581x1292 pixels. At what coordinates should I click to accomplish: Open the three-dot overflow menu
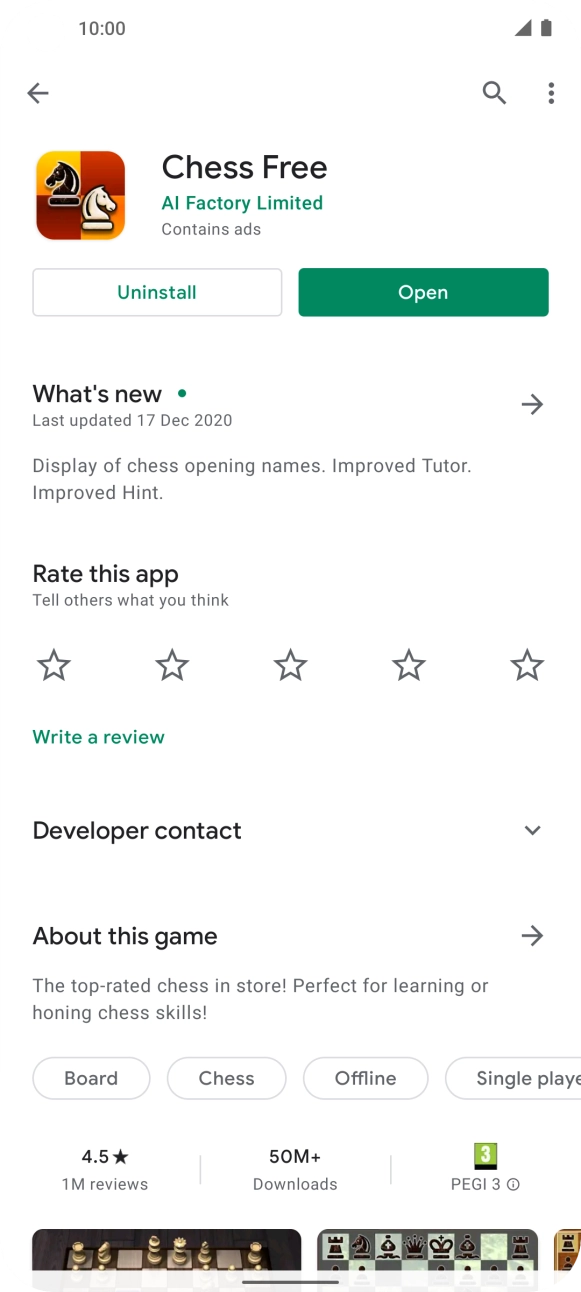551,93
